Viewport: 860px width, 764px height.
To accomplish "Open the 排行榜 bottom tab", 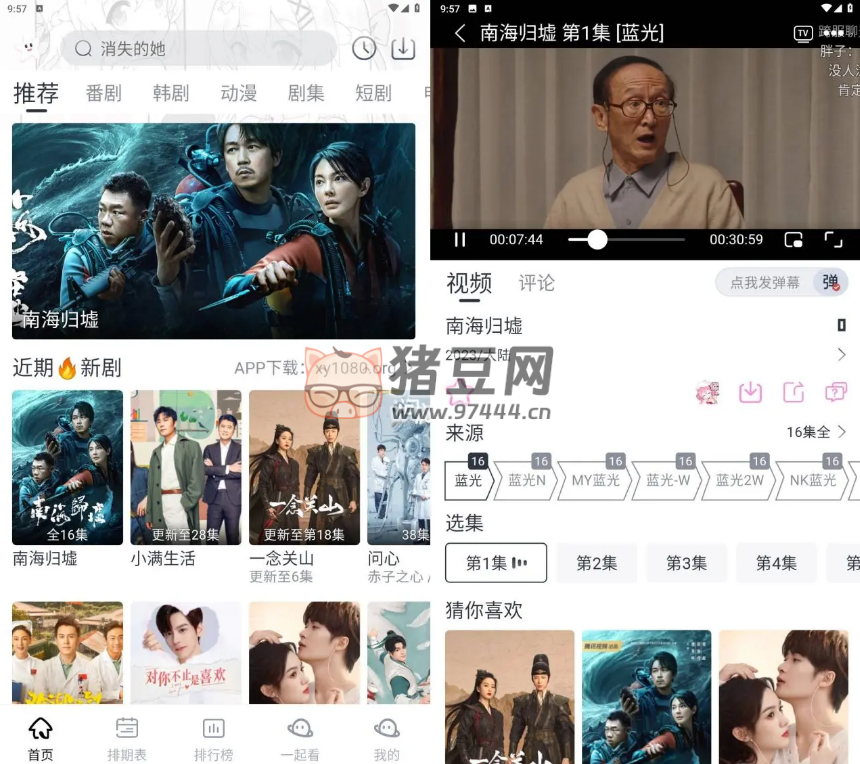I will tap(213, 738).
